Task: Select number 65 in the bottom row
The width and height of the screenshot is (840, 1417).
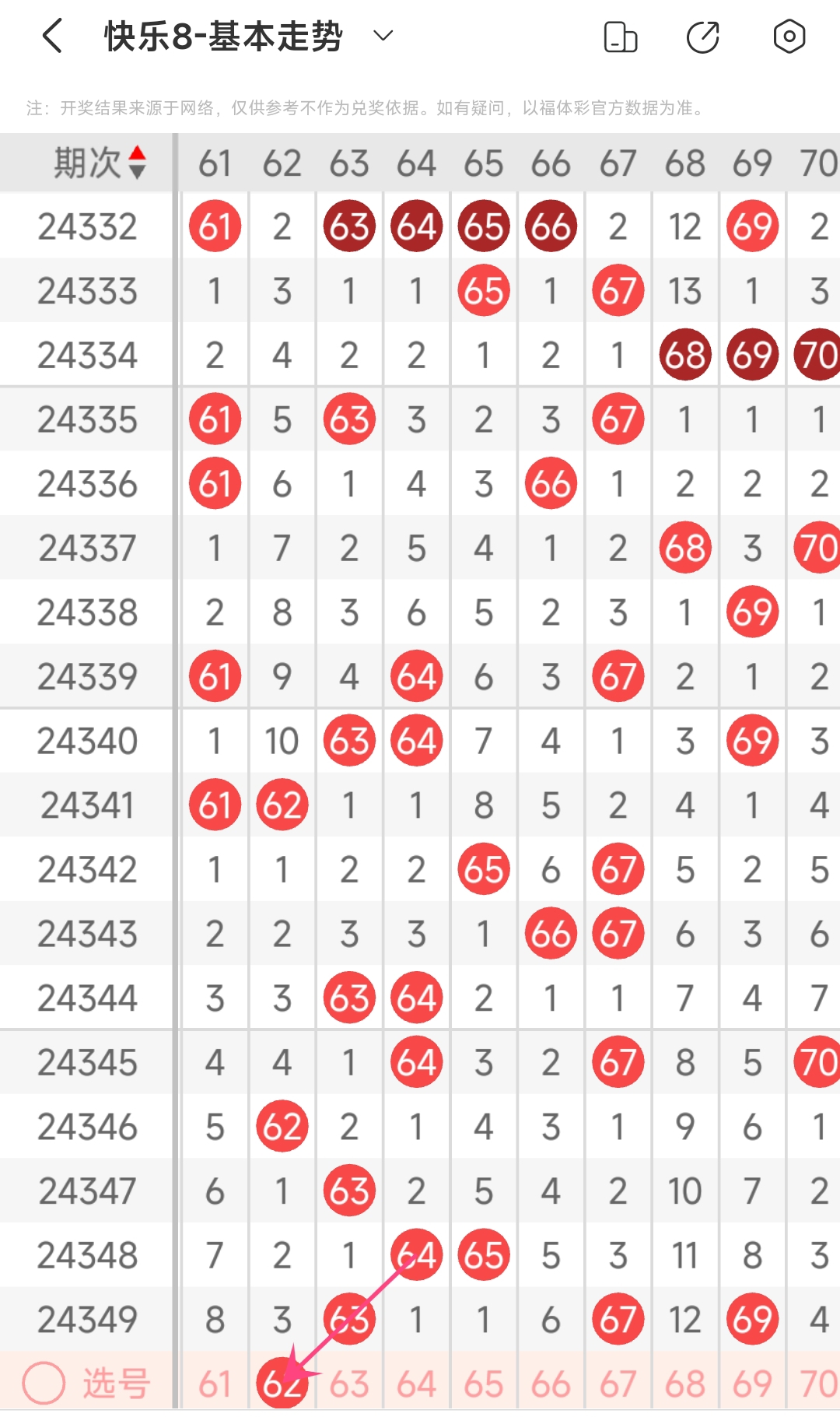Action: point(484,1384)
